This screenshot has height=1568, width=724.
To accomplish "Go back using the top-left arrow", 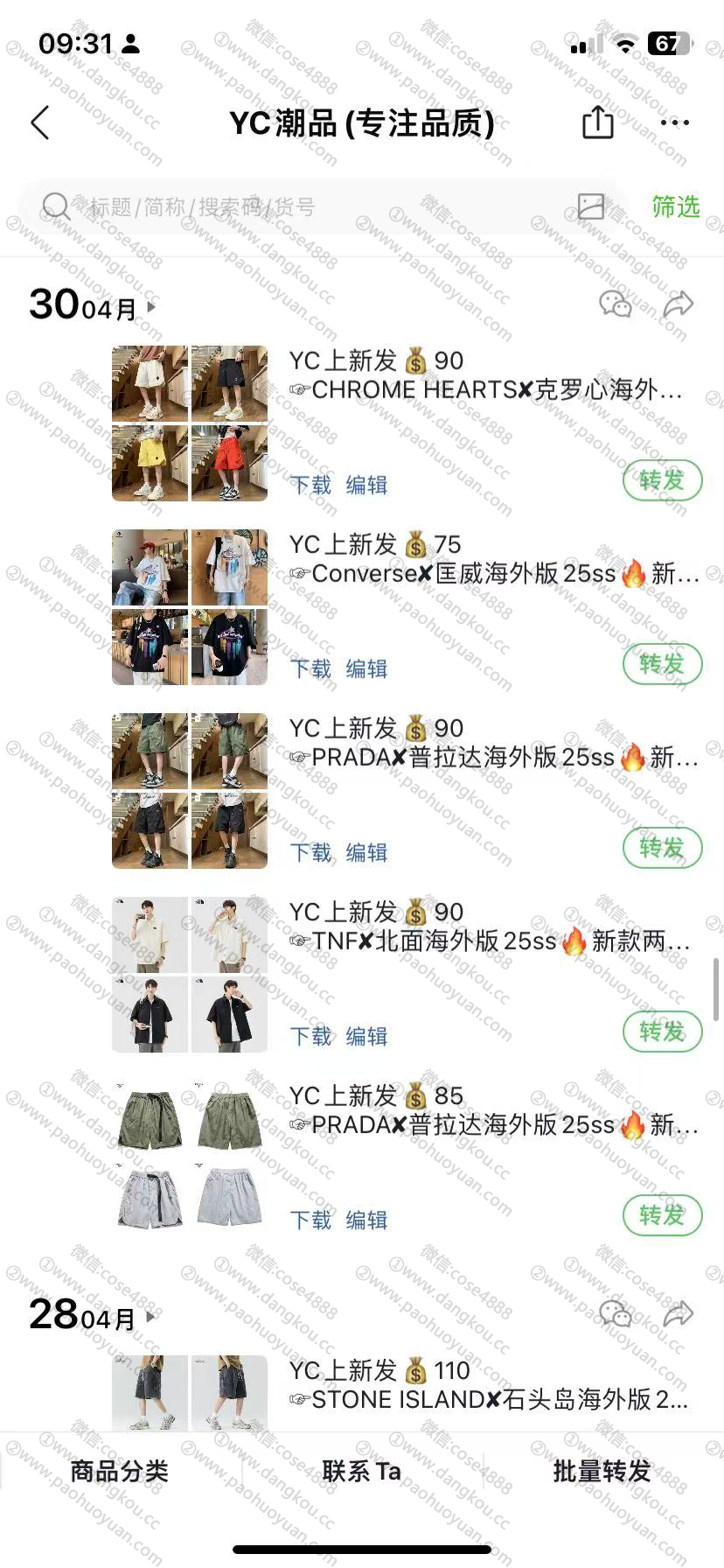I will [40, 123].
